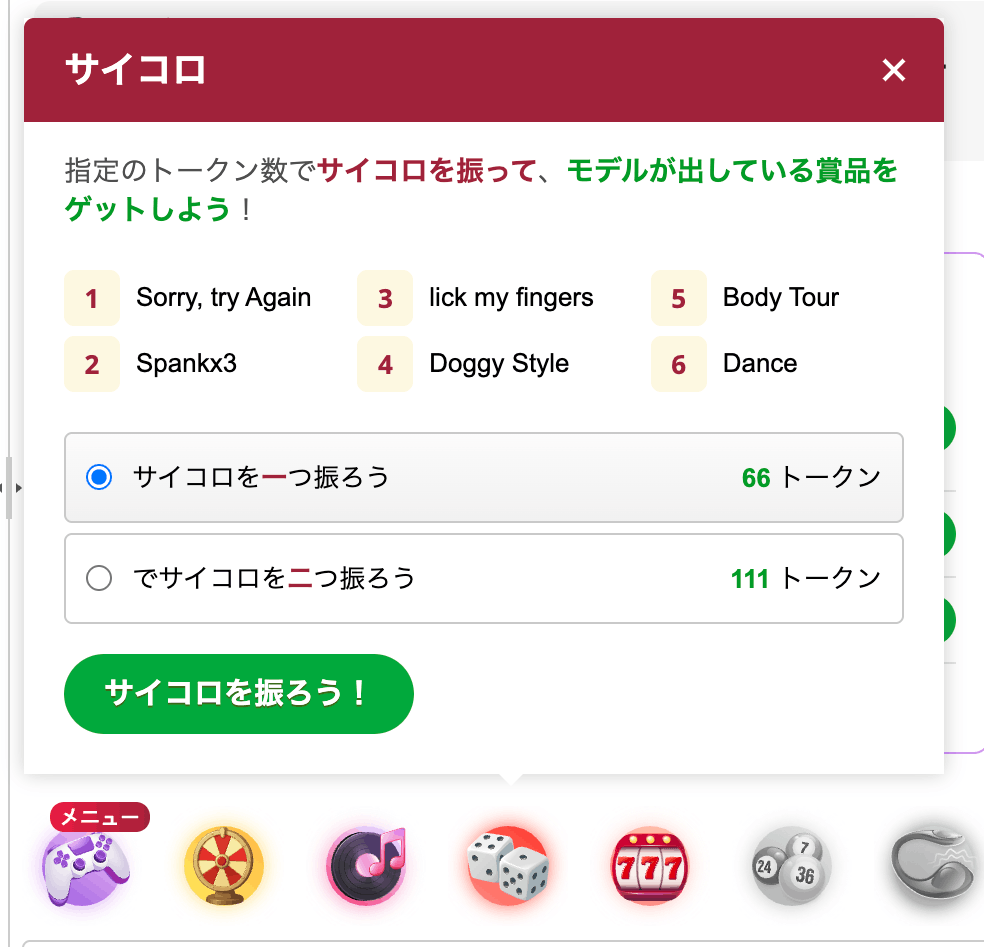Tap the サイコロを振ろう！ button
The height and width of the screenshot is (947, 984).
pos(238,694)
